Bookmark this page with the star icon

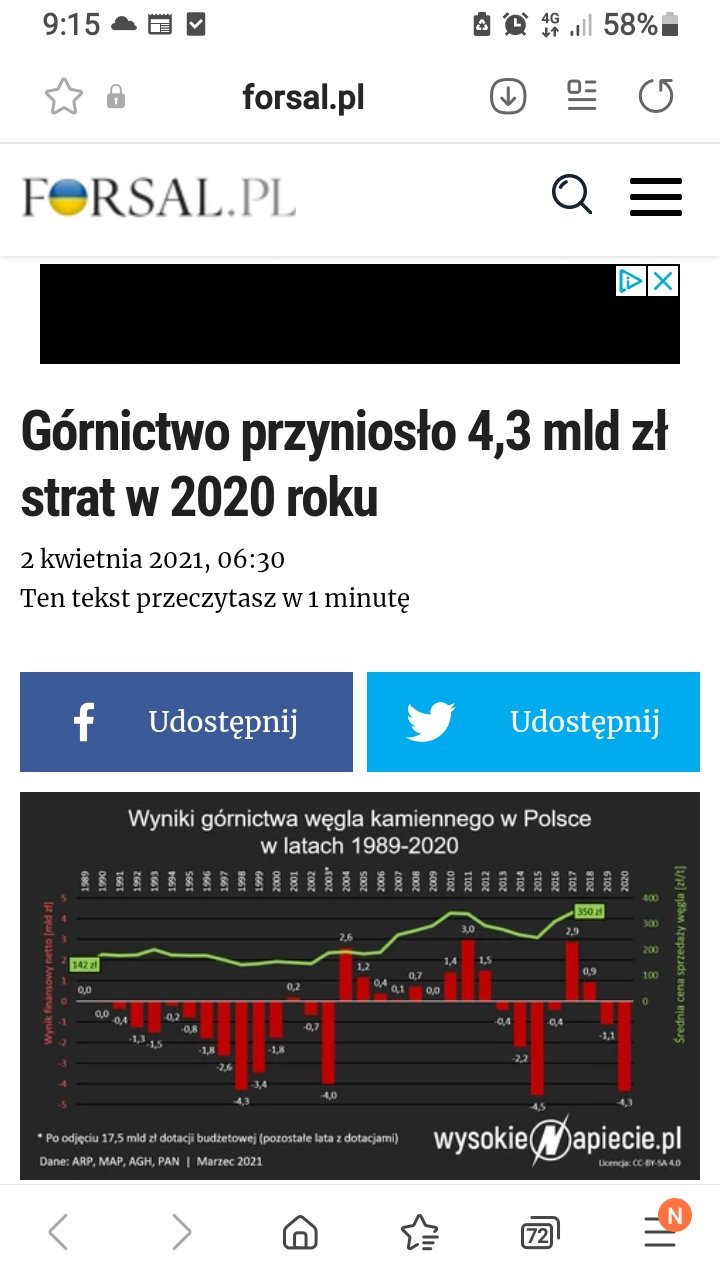64,97
